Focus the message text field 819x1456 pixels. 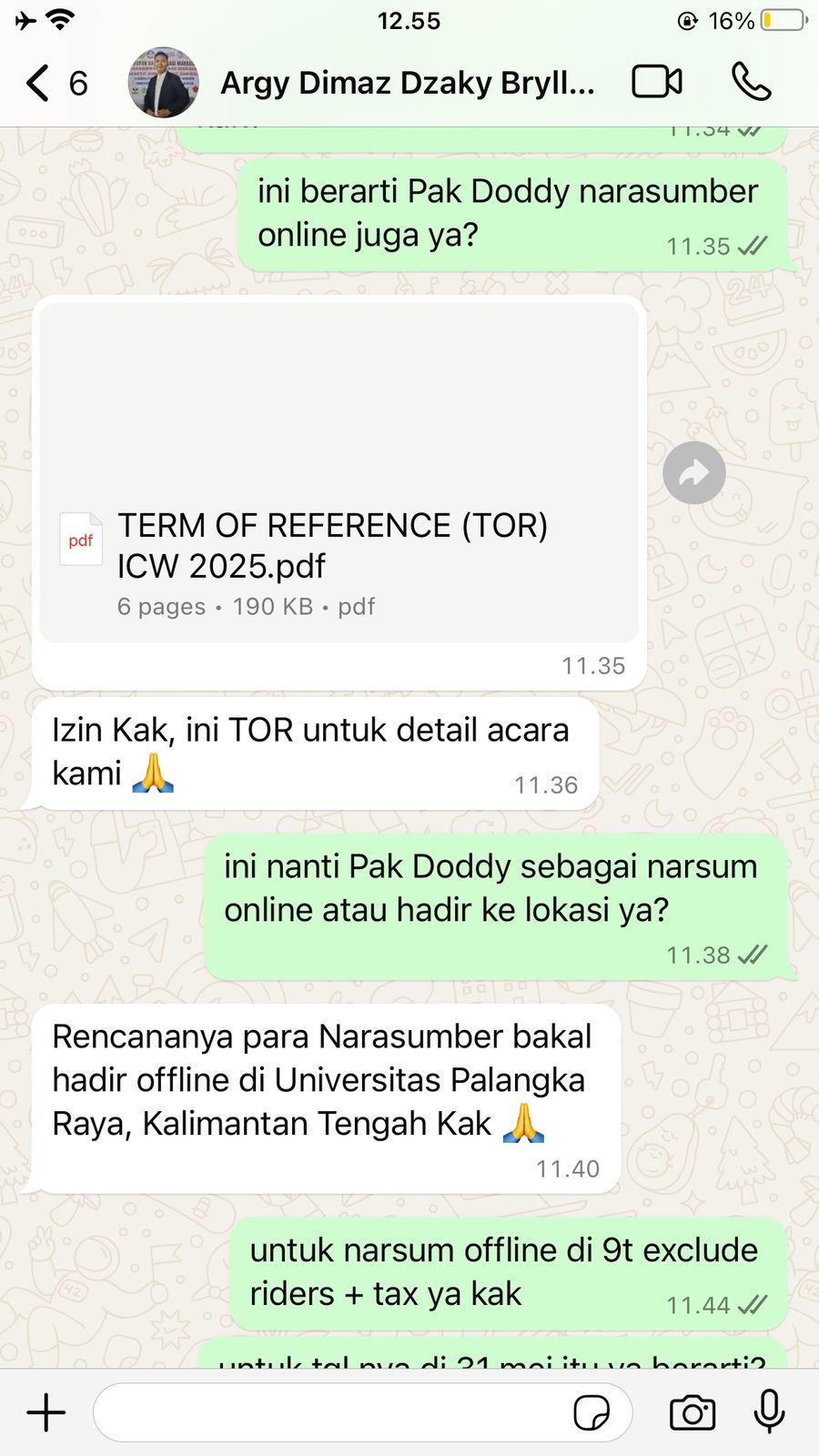click(328, 1413)
